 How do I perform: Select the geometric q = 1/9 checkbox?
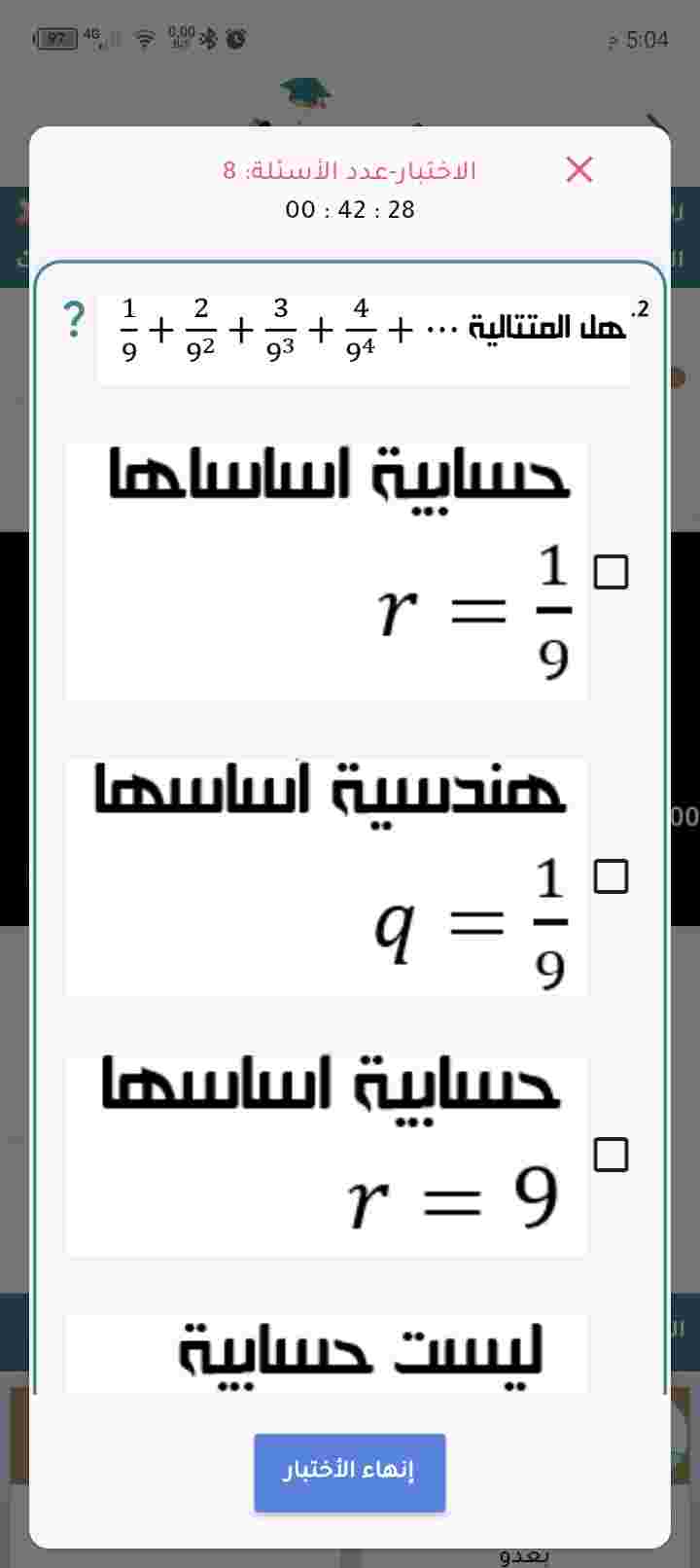pos(611,876)
